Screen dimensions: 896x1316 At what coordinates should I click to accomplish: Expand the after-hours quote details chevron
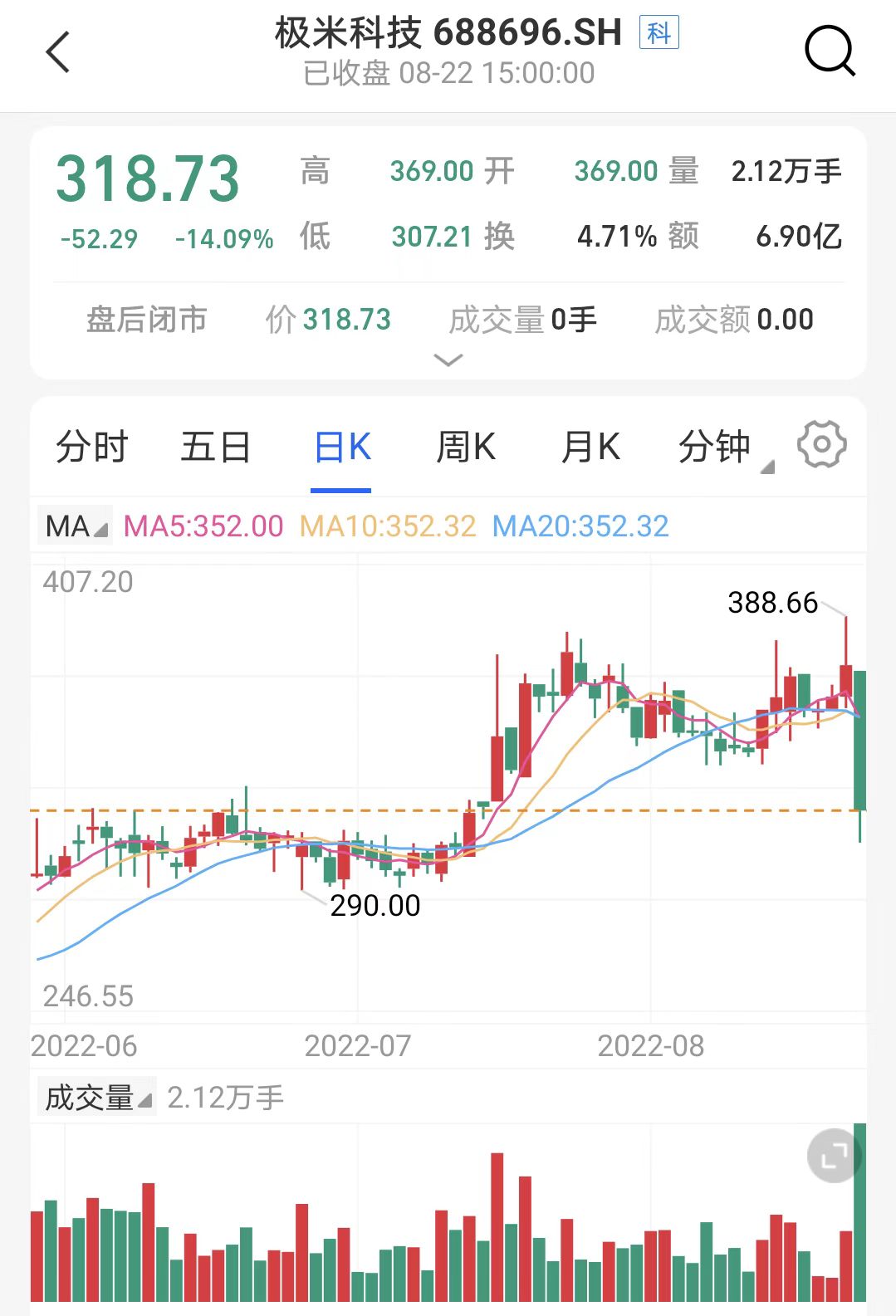pos(448,360)
